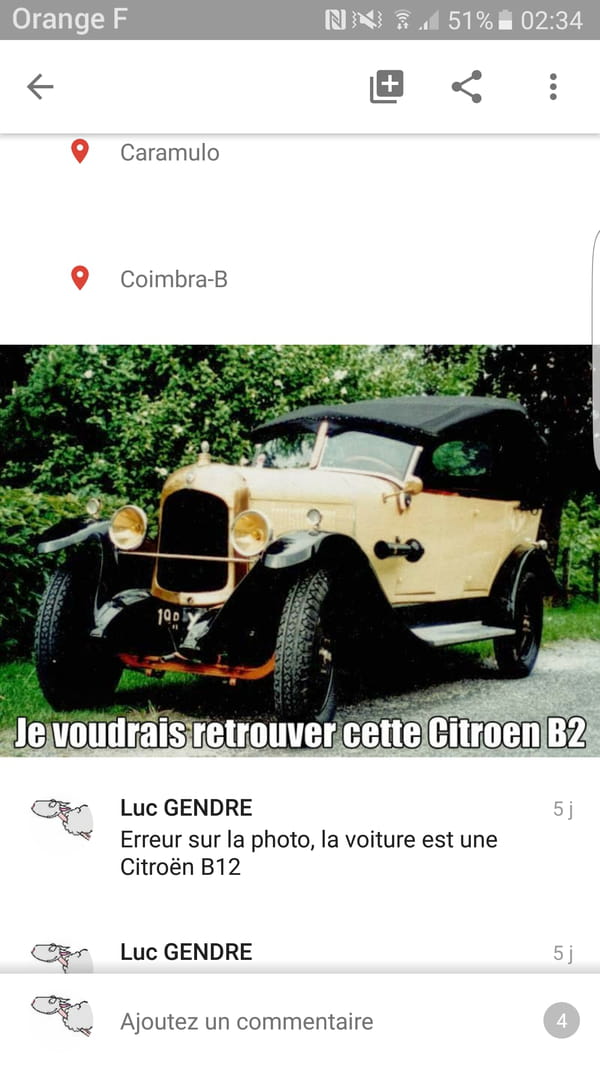600x1067 pixels.
Task: Add to album with the plus icon
Action: [x=386, y=87]
